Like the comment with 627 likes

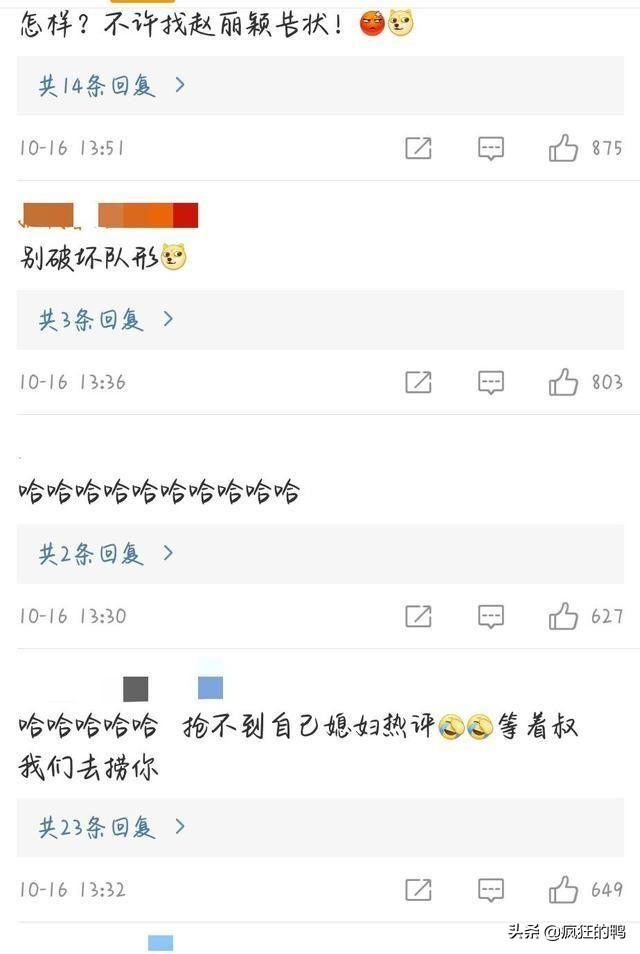point(563,616)
